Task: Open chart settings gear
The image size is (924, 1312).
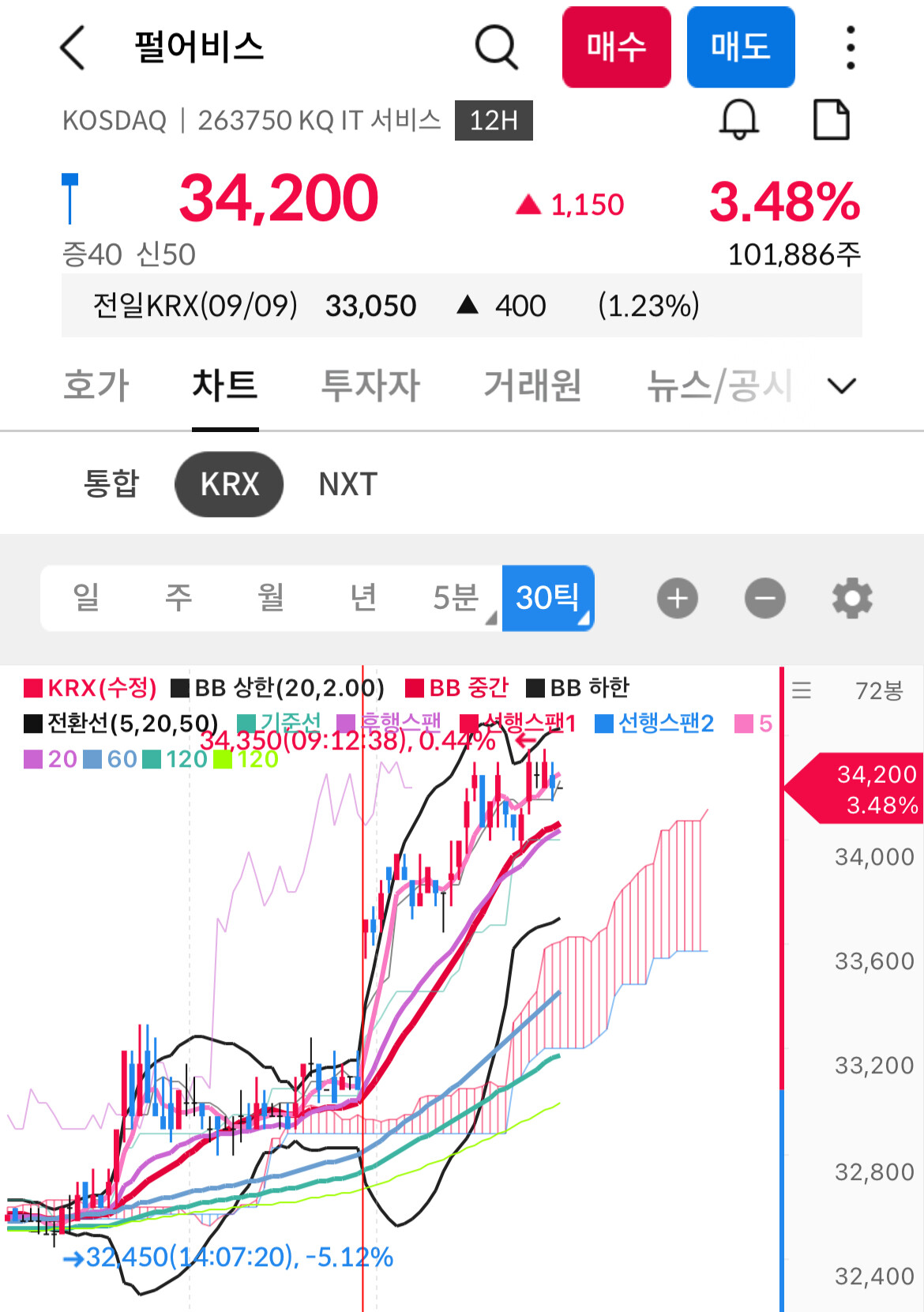Action: click(852, 598)
